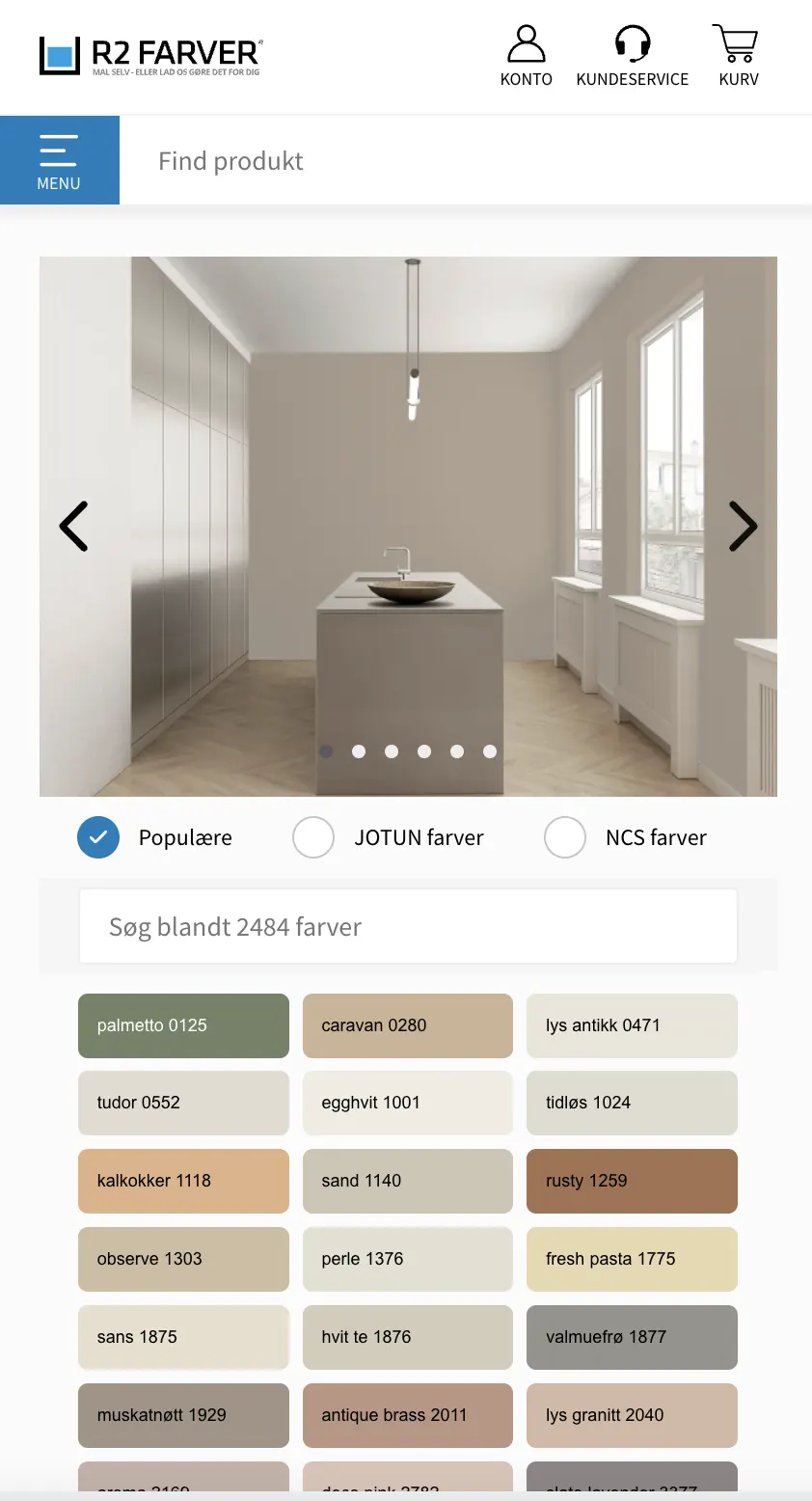Pick the kalkokker 1118 swatch
The image size is (812, 1501).
click(183, 1181)
